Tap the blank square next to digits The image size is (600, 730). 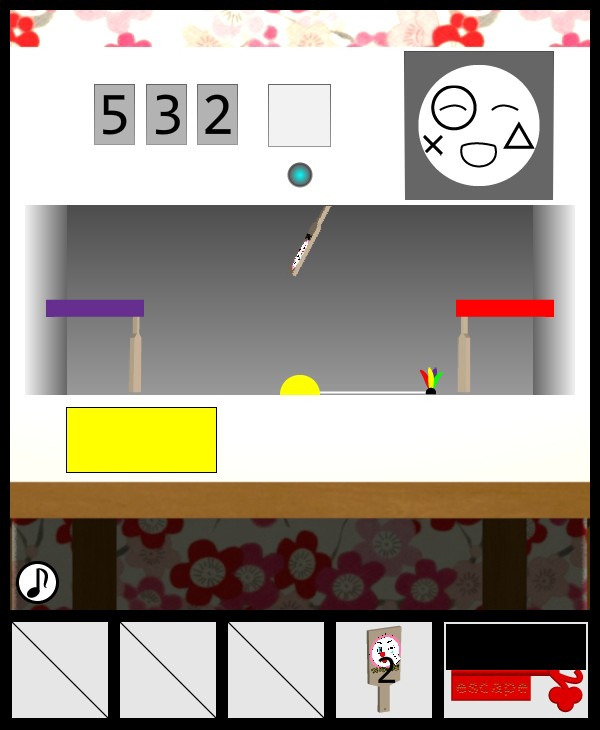pyautogui.click(x=299, y=115)
